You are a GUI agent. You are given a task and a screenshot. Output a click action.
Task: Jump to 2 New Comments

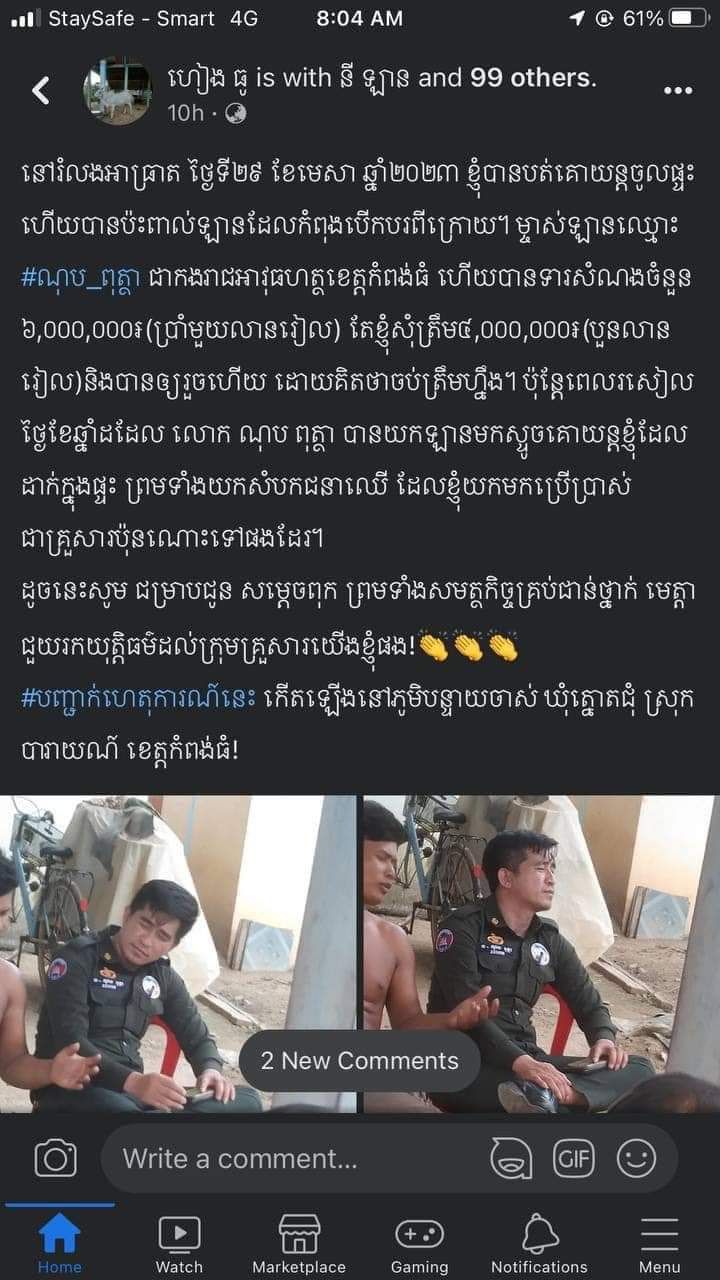pyautogui.click(x=359, y=1061)
